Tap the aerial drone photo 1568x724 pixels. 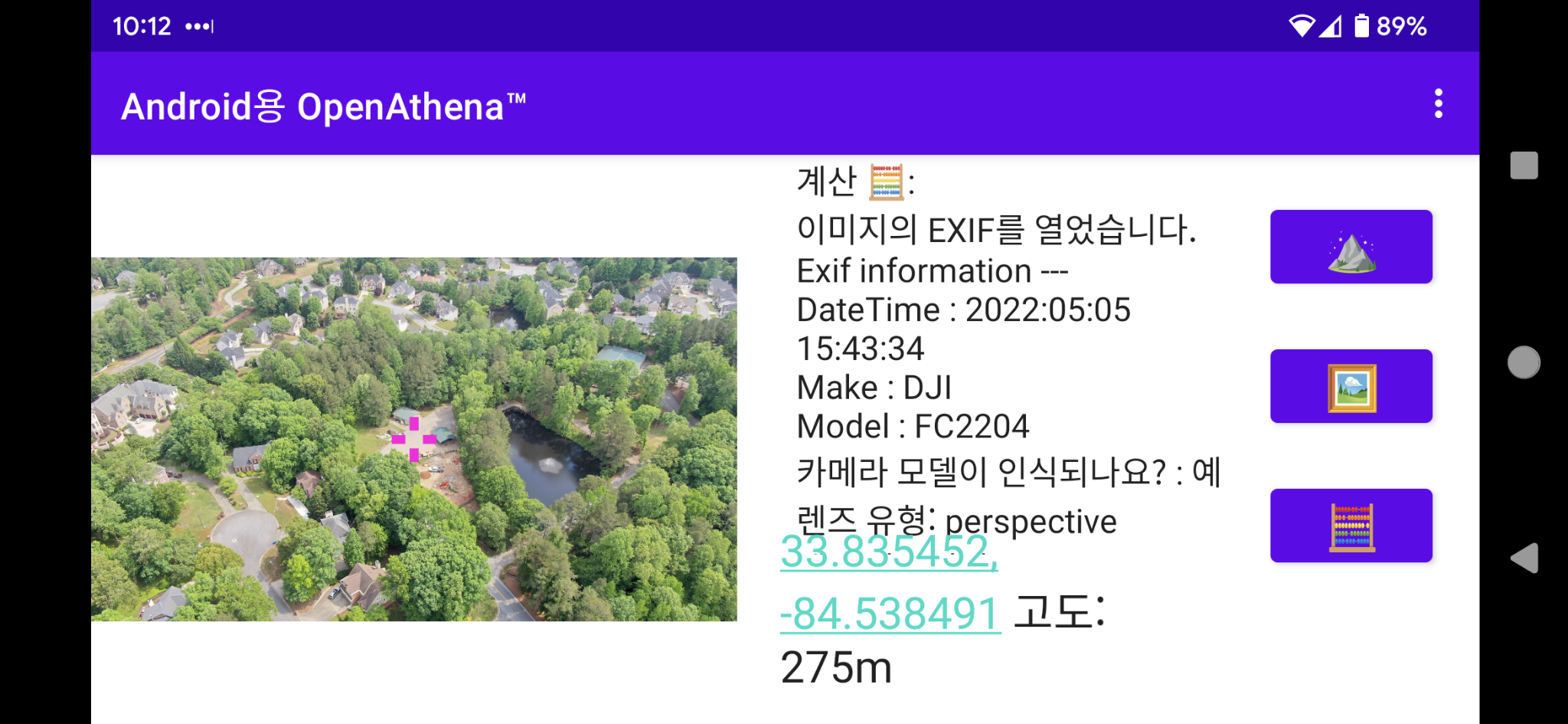(413, 439)
